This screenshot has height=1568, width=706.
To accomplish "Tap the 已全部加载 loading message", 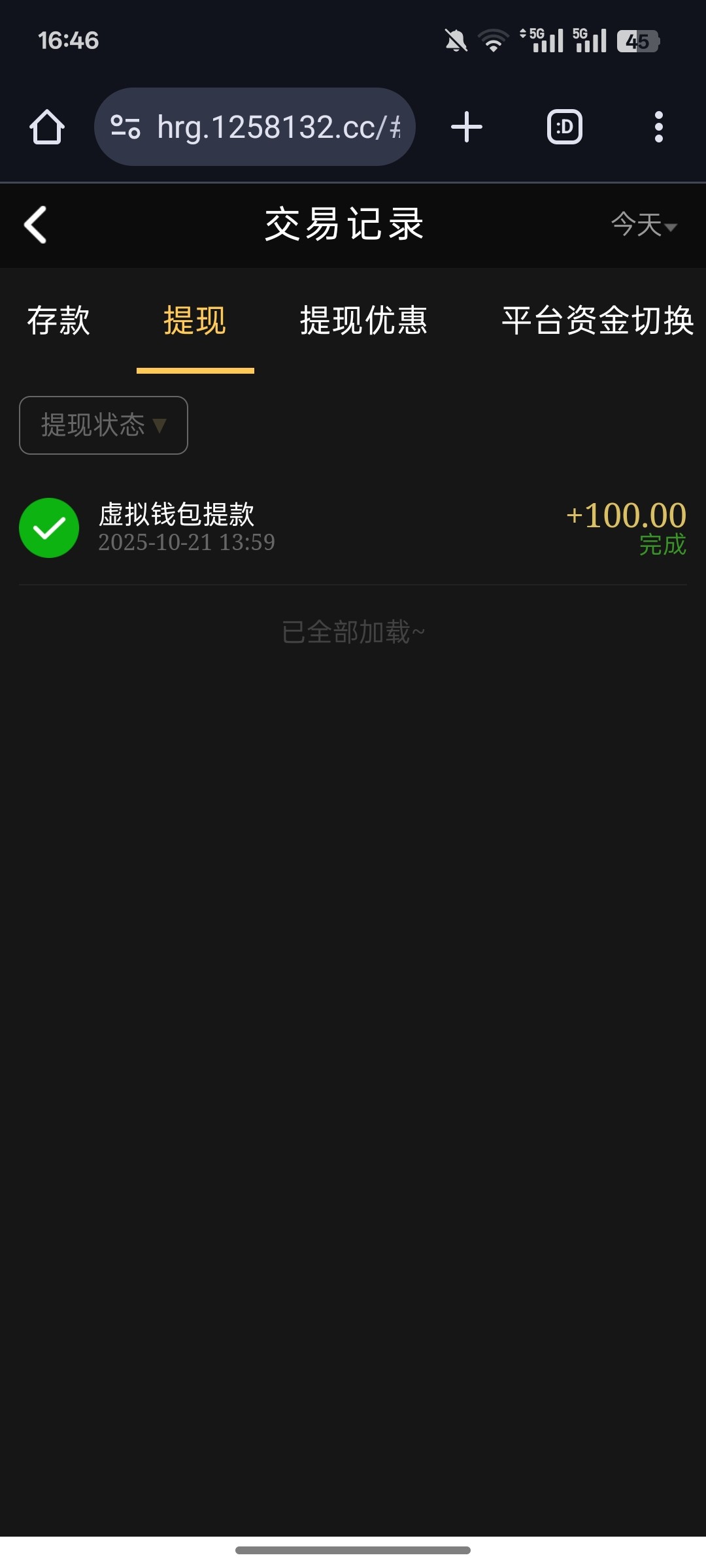I will pos(353,631).
